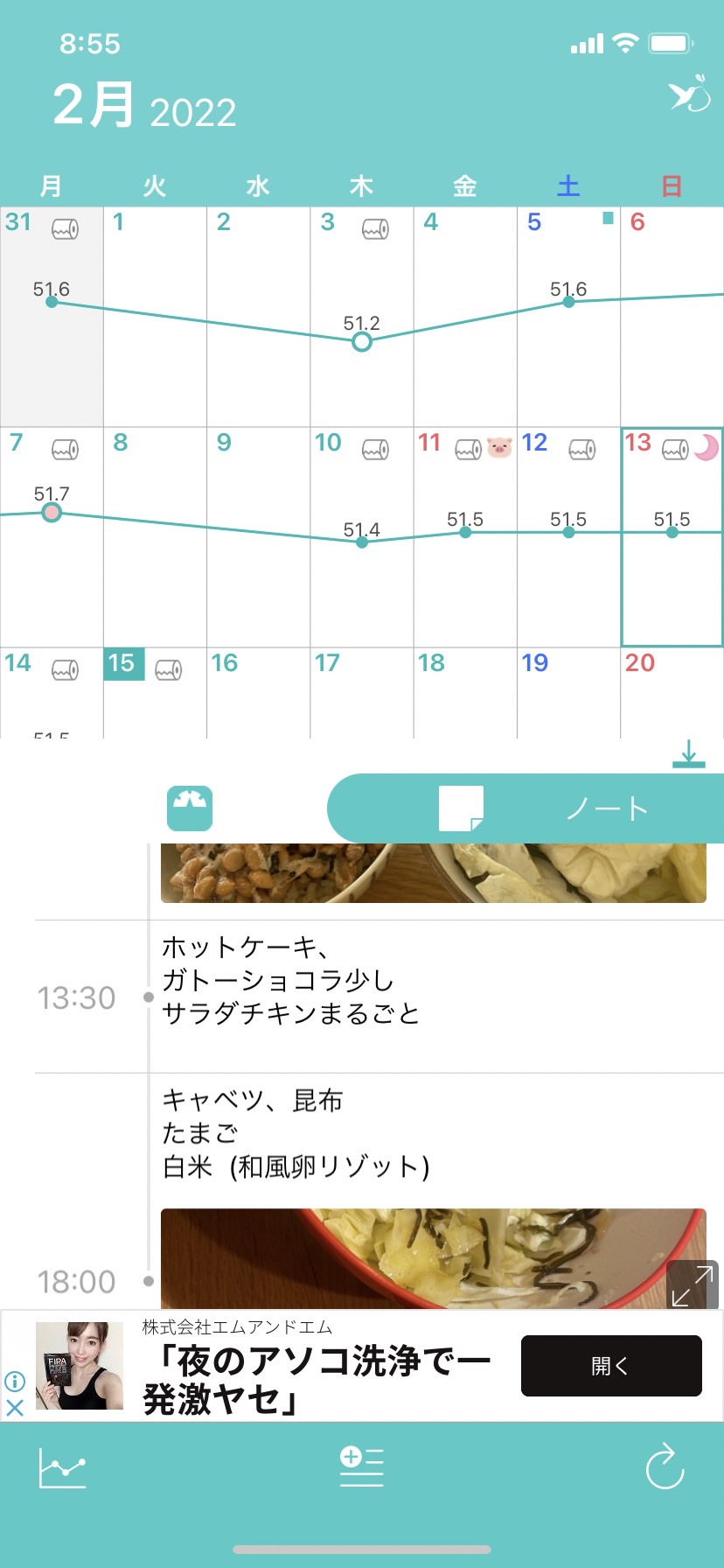The height and width of the screenshot is (1568, 724).
Task: Open the 18:00 cabbage dinner photo
Action: click(433, 1258)
